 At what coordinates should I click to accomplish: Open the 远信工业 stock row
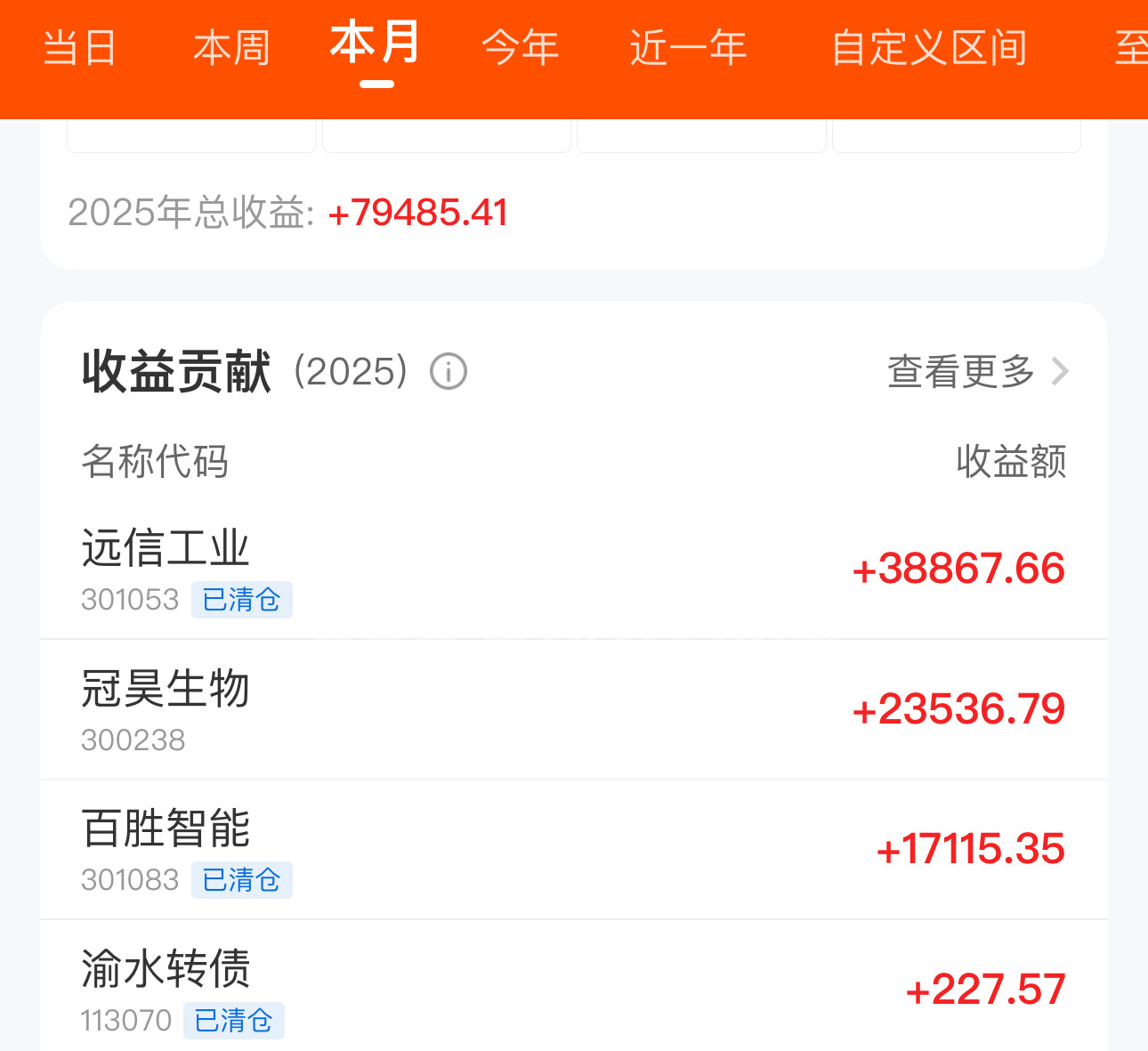573,570
